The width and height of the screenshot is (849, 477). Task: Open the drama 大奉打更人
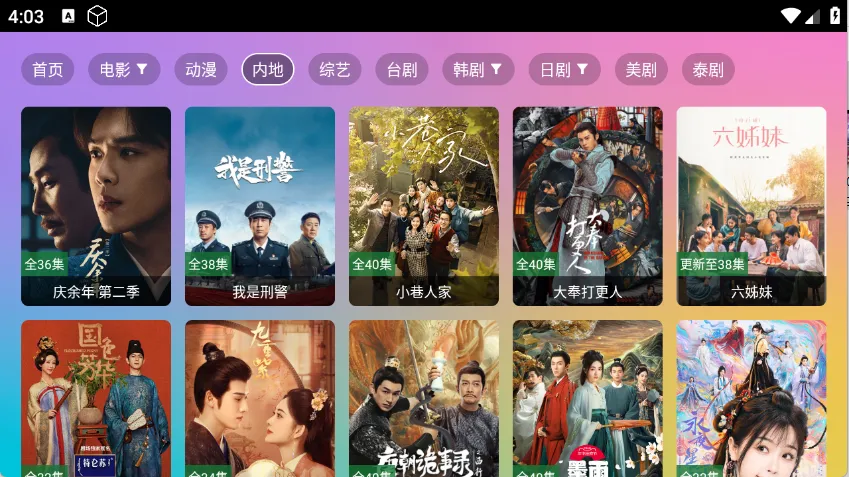[x=588, y=206]
